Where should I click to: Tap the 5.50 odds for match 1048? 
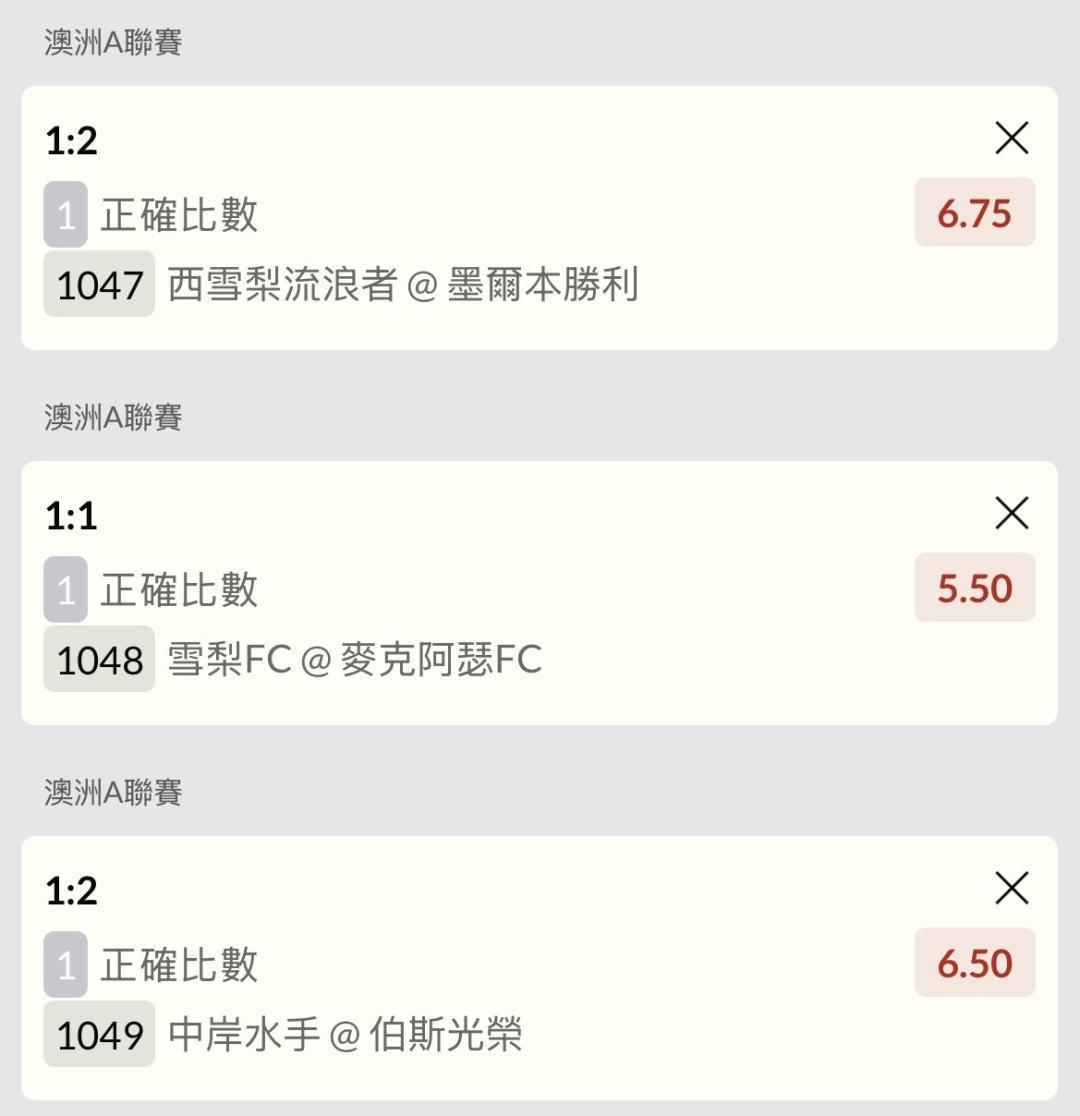pyautogui.click(x=974, y=588)
